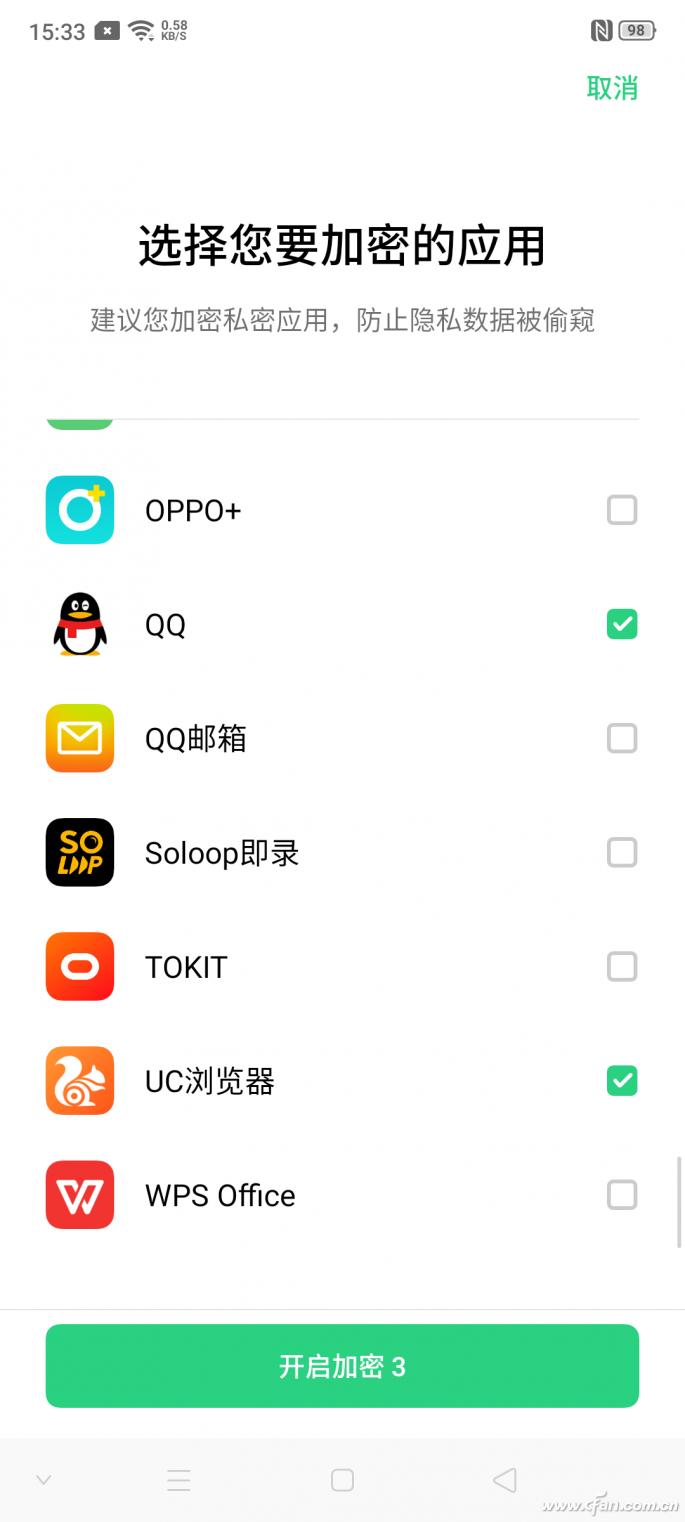Go back using the navigation bar

505,1480
